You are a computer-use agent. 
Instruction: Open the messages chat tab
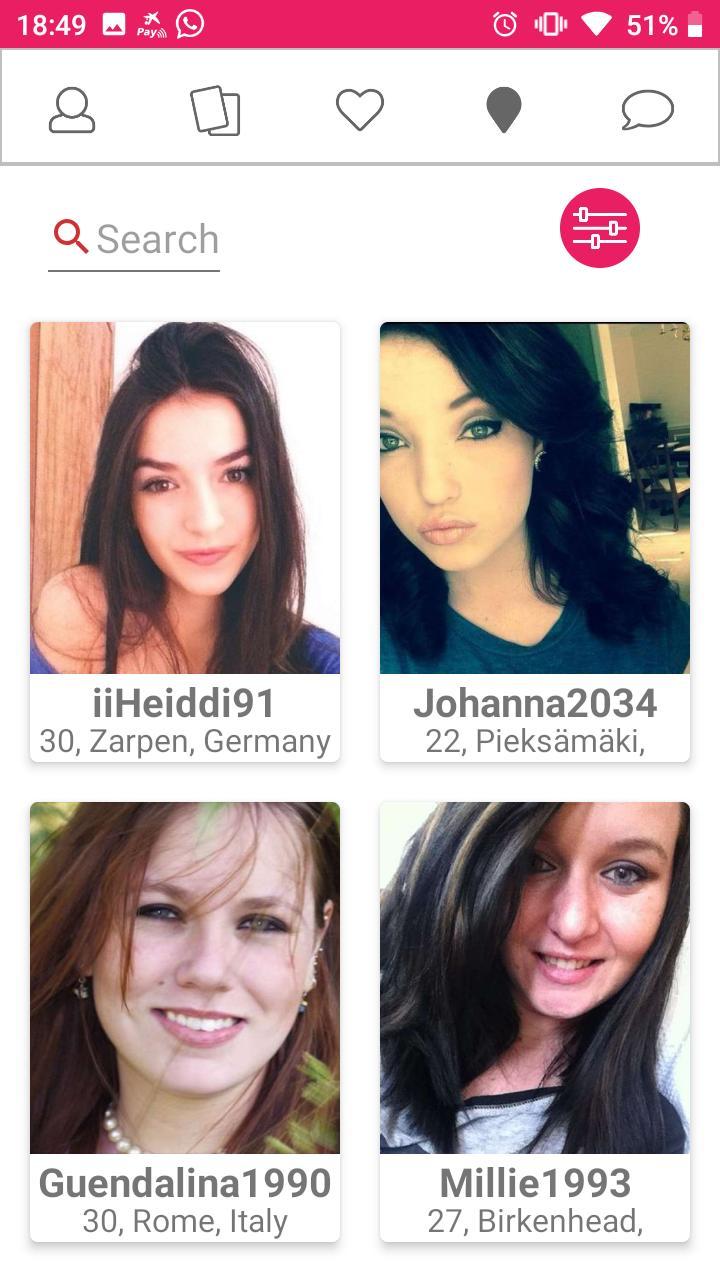(647, 110)
